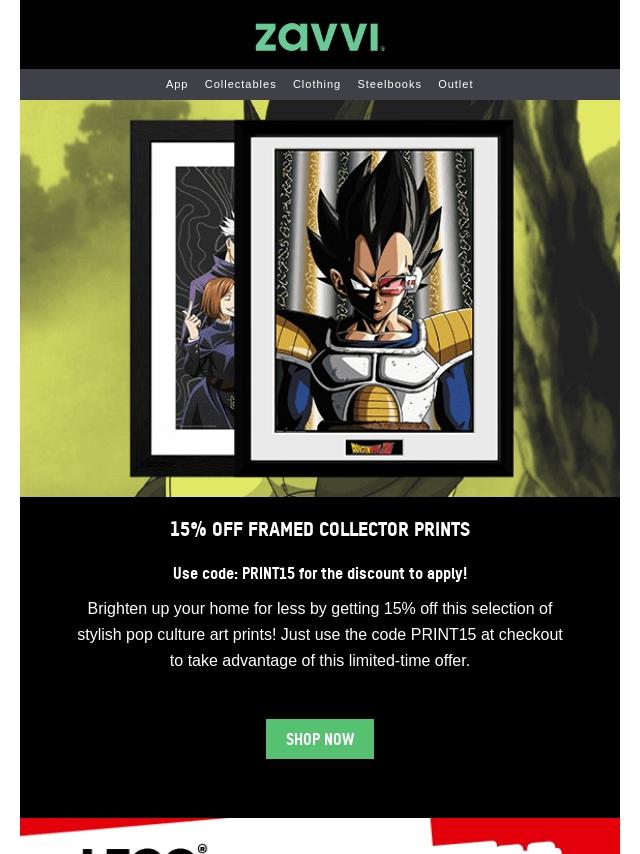640x854 pixels.
Task: Open the framed collector prints banner
Action: pyautogui.click(x=320, y=298)
